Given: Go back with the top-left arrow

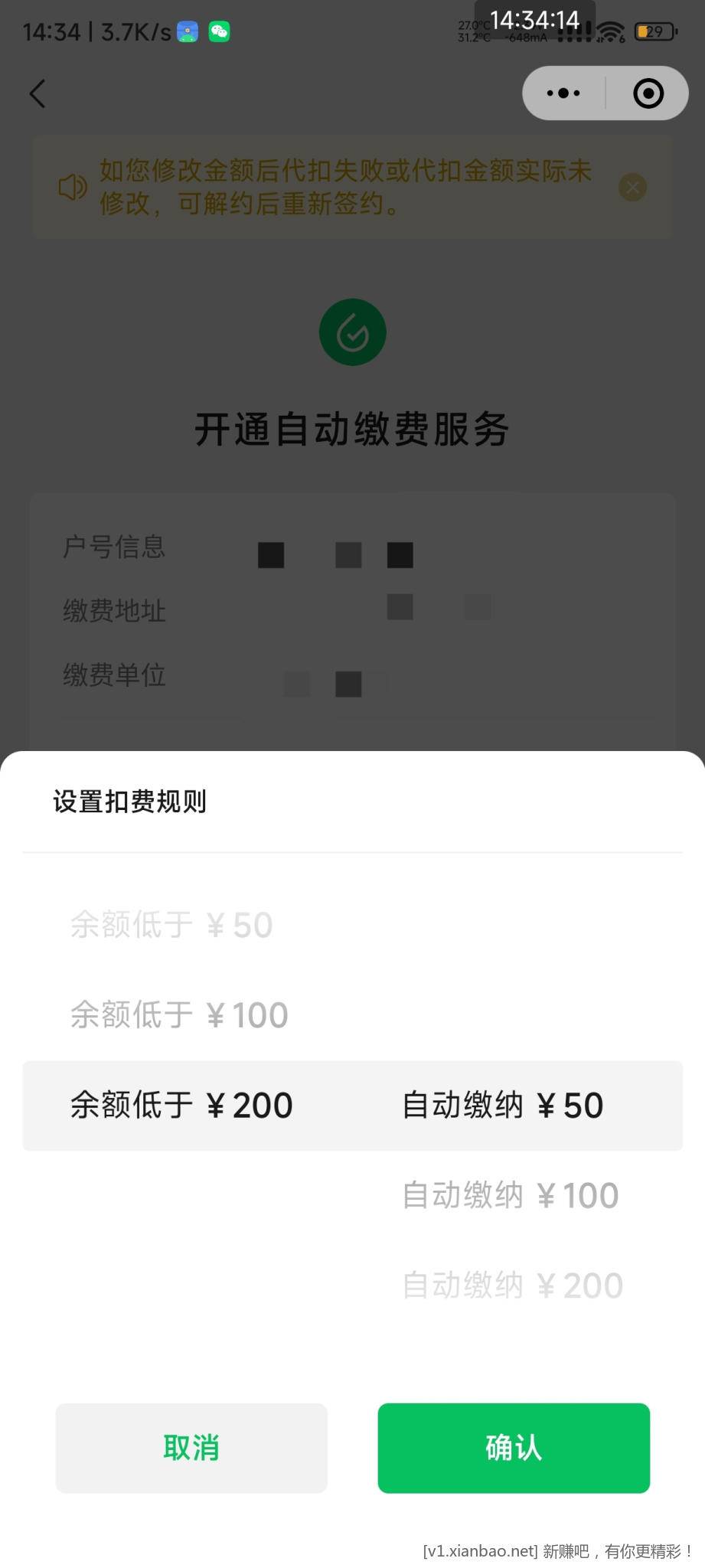Looking at the screenshot, I should click(38, 94).
